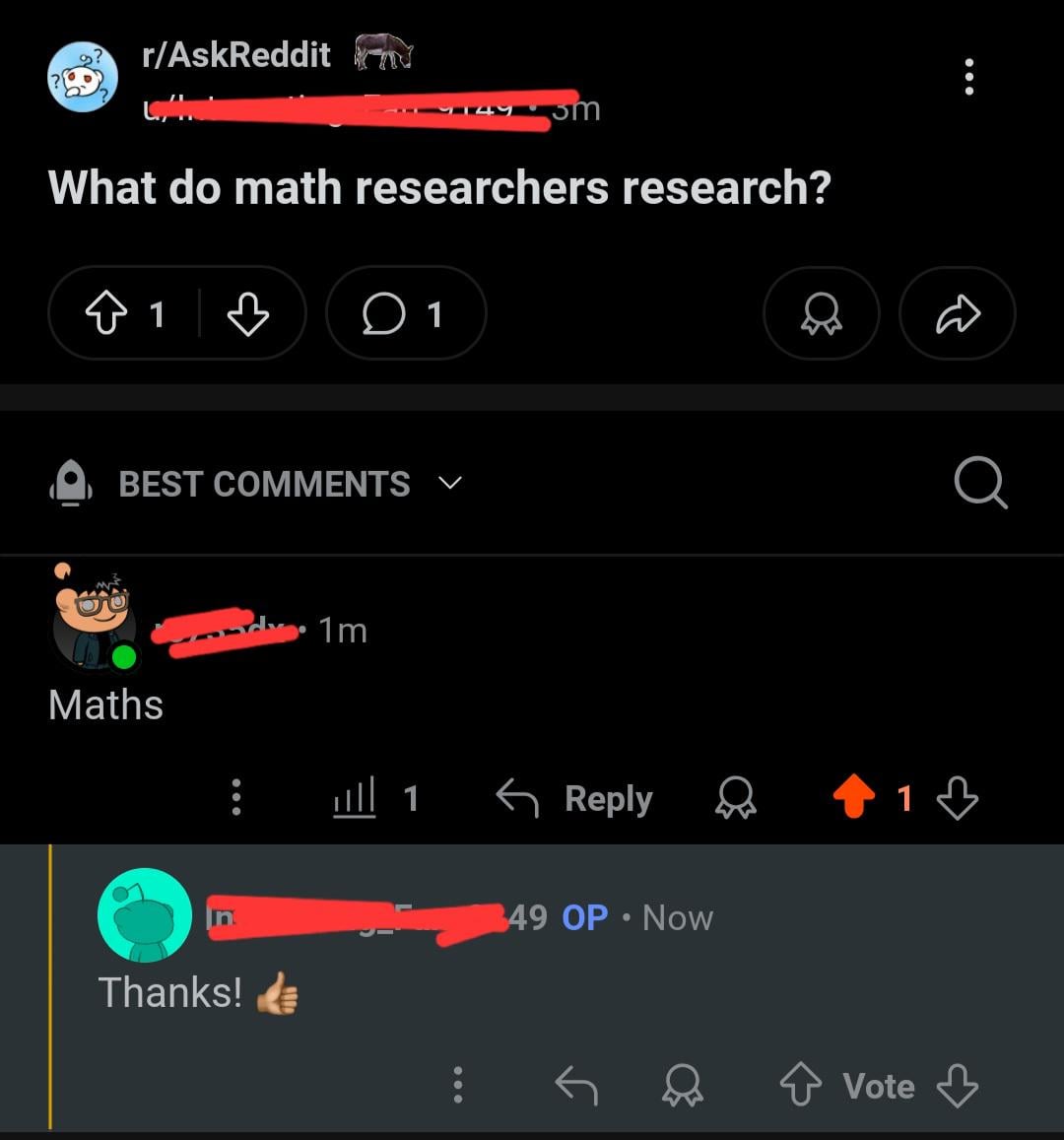The width and height of the screenshot is (1064, 1140).
Task: Give an award to the post
Action: pyautogui.click(x=821, y=314)
